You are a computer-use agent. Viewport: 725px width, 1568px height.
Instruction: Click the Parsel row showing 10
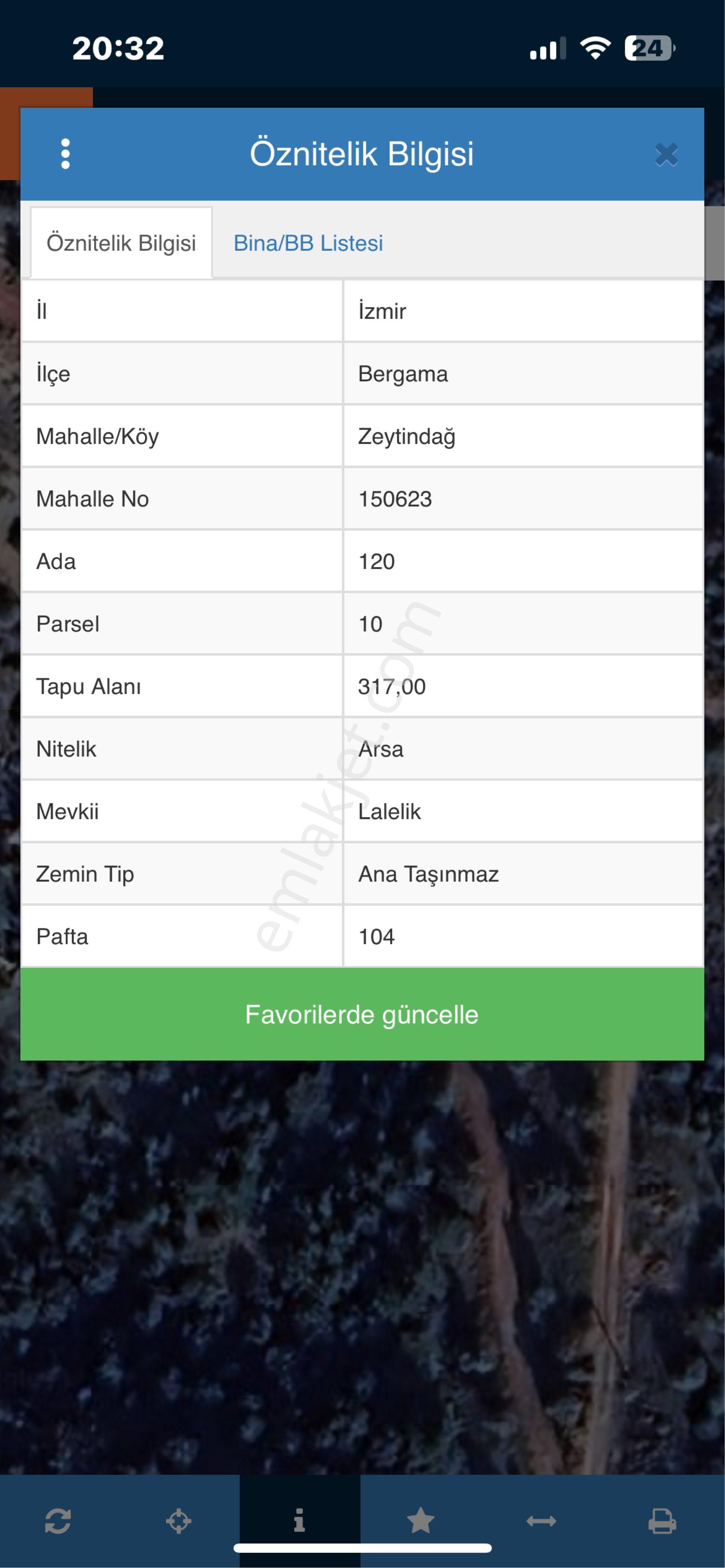click(363, 623)
